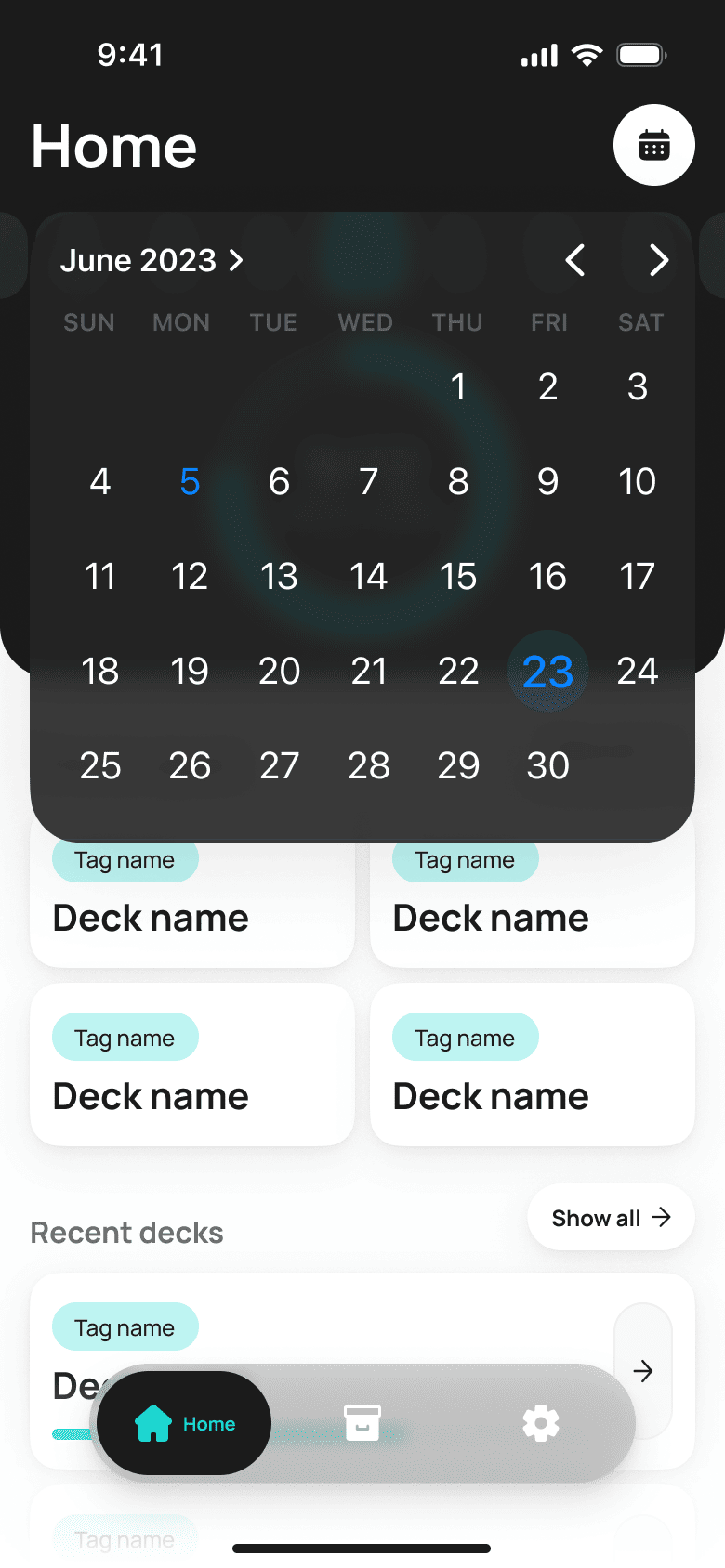Select June 5 in the calendar
Screen dimensions: 725x1568
tap(190, 481)
